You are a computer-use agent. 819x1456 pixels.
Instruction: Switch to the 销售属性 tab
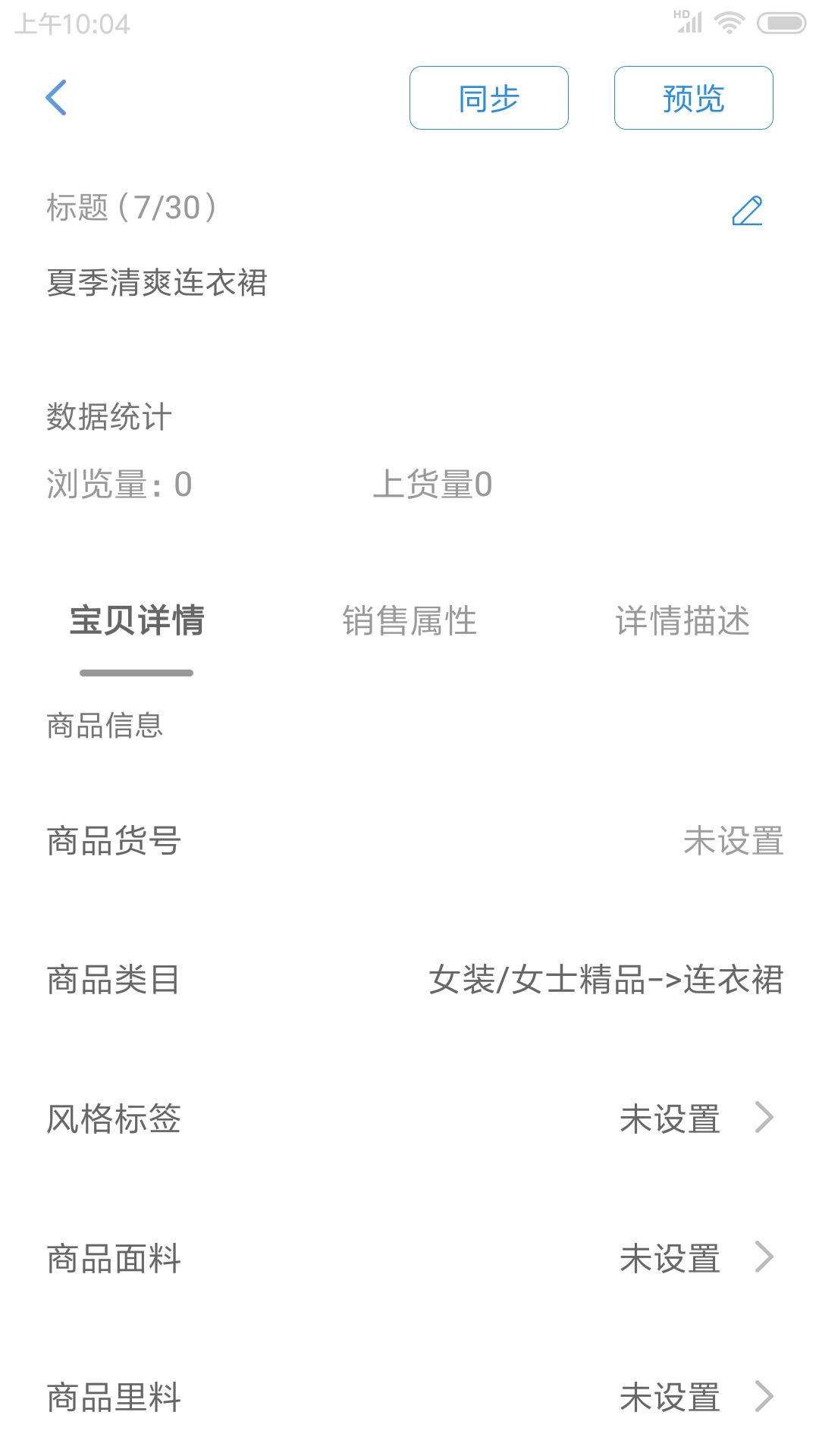click(x=409, y=621)
